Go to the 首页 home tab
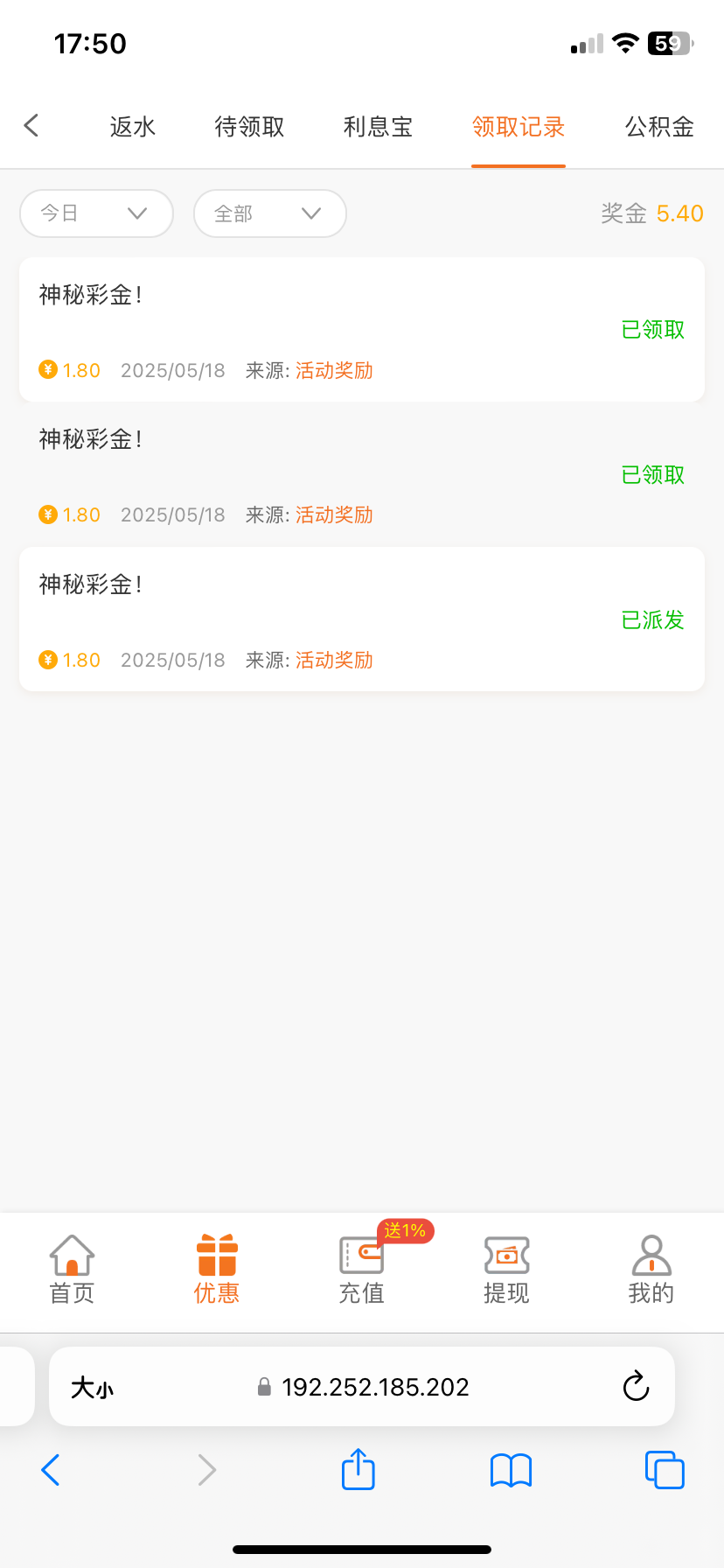The image size is (724, 1568). pyautogui.click(x=72, y=1270)
